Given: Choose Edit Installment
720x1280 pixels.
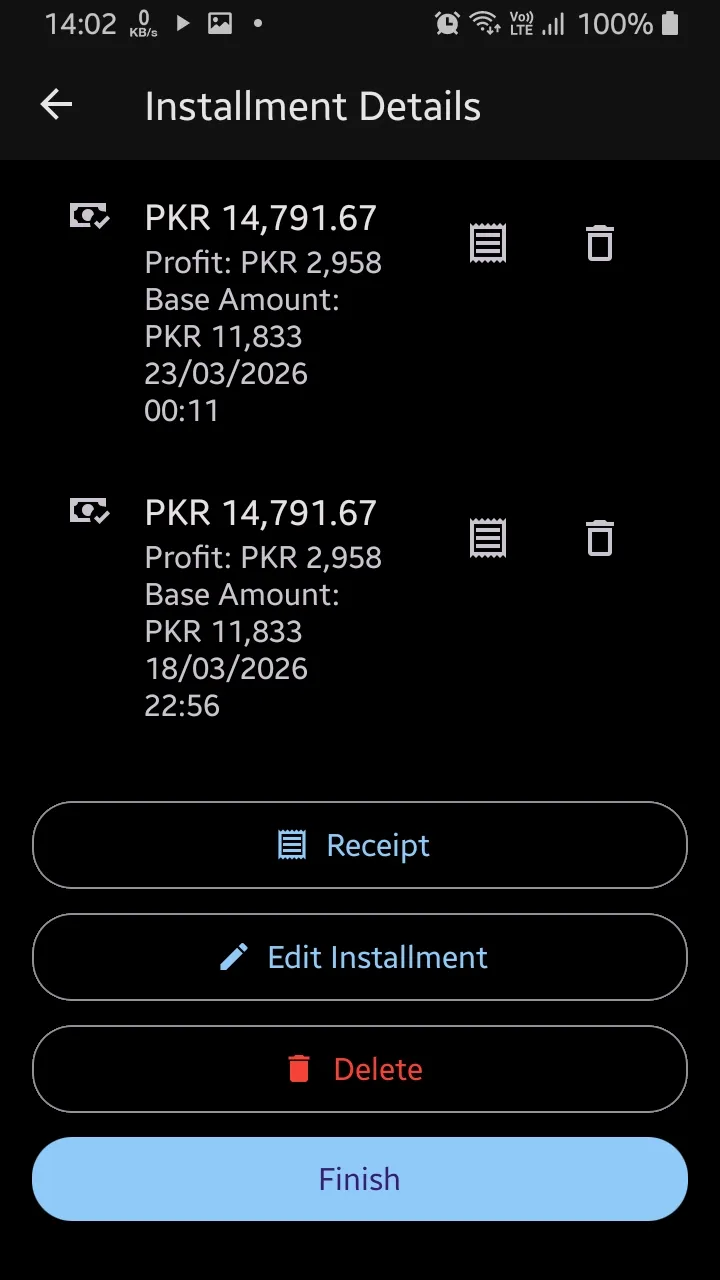Looking at the screenshot, I should (360, 957).
